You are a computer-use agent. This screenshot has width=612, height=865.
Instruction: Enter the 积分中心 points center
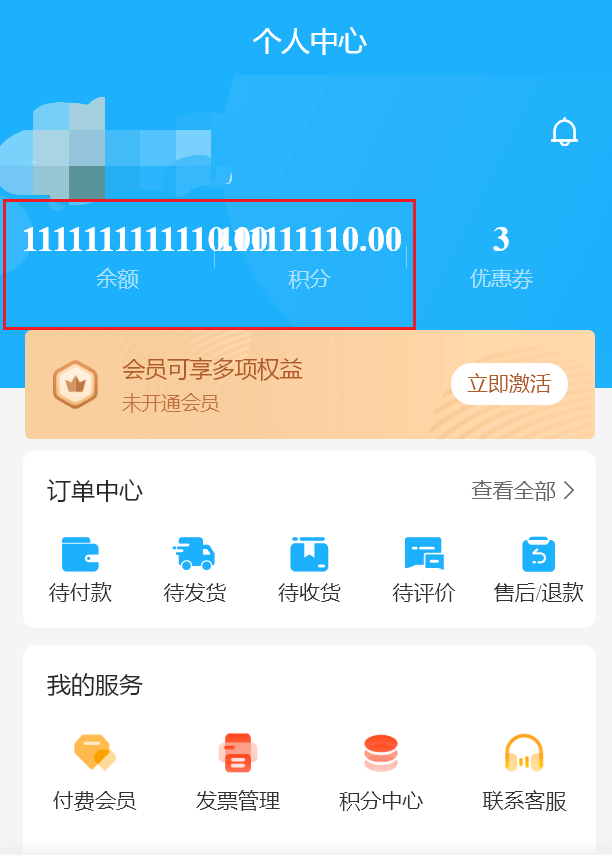click(x=381, y=774)
